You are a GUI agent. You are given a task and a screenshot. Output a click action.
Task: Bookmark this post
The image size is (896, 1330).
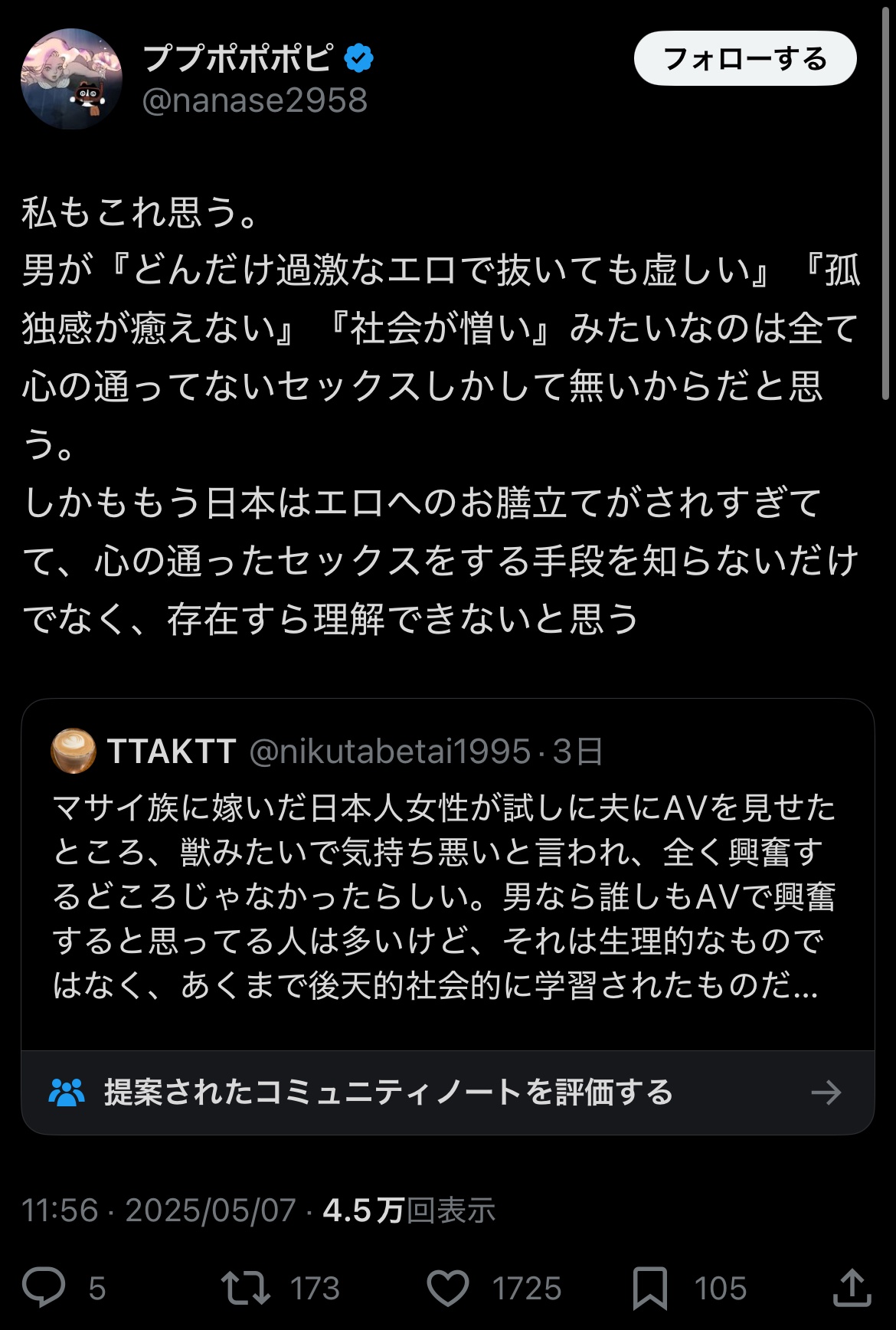point(650,1287)
